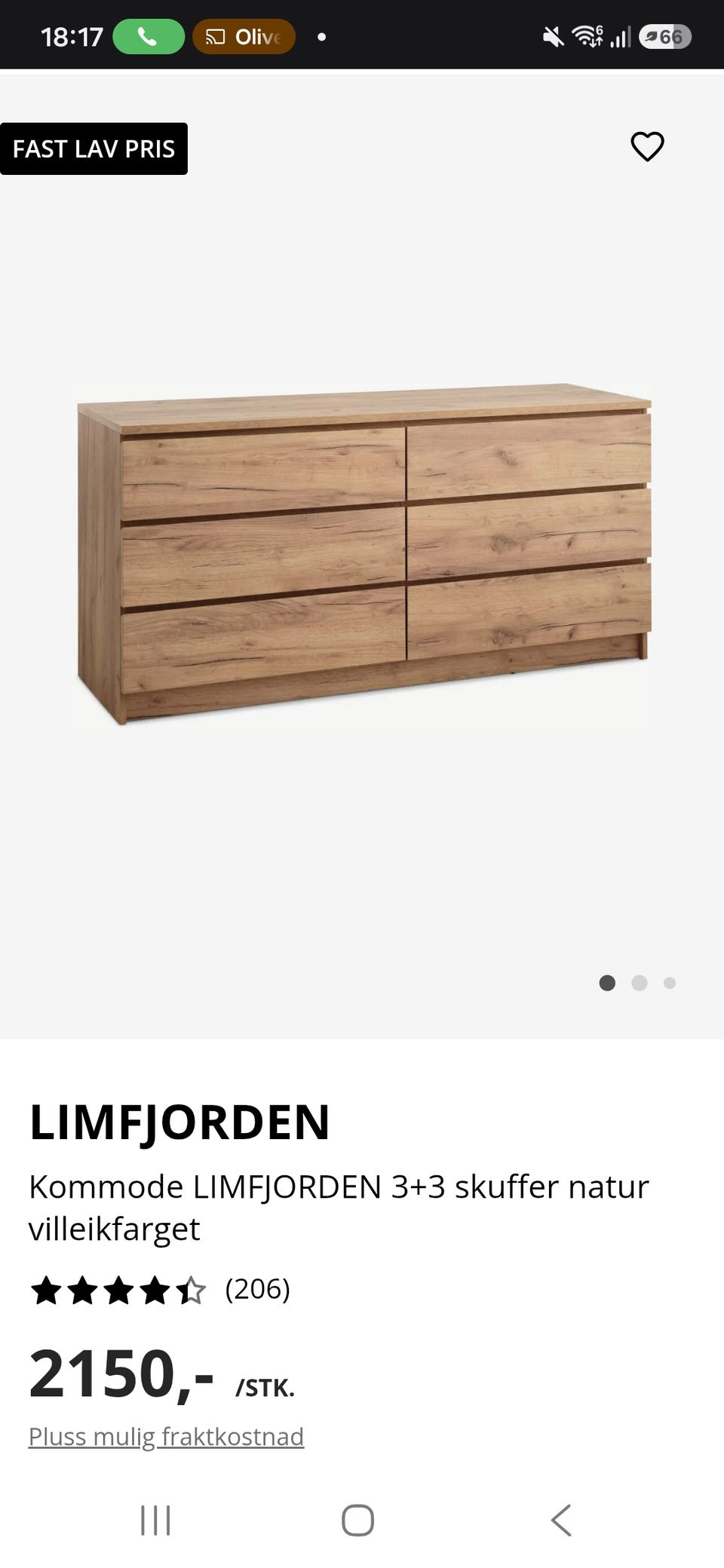This screenshot has width=724, height=1568.
Task: Open the dresser product image
Action: (364, 554)
